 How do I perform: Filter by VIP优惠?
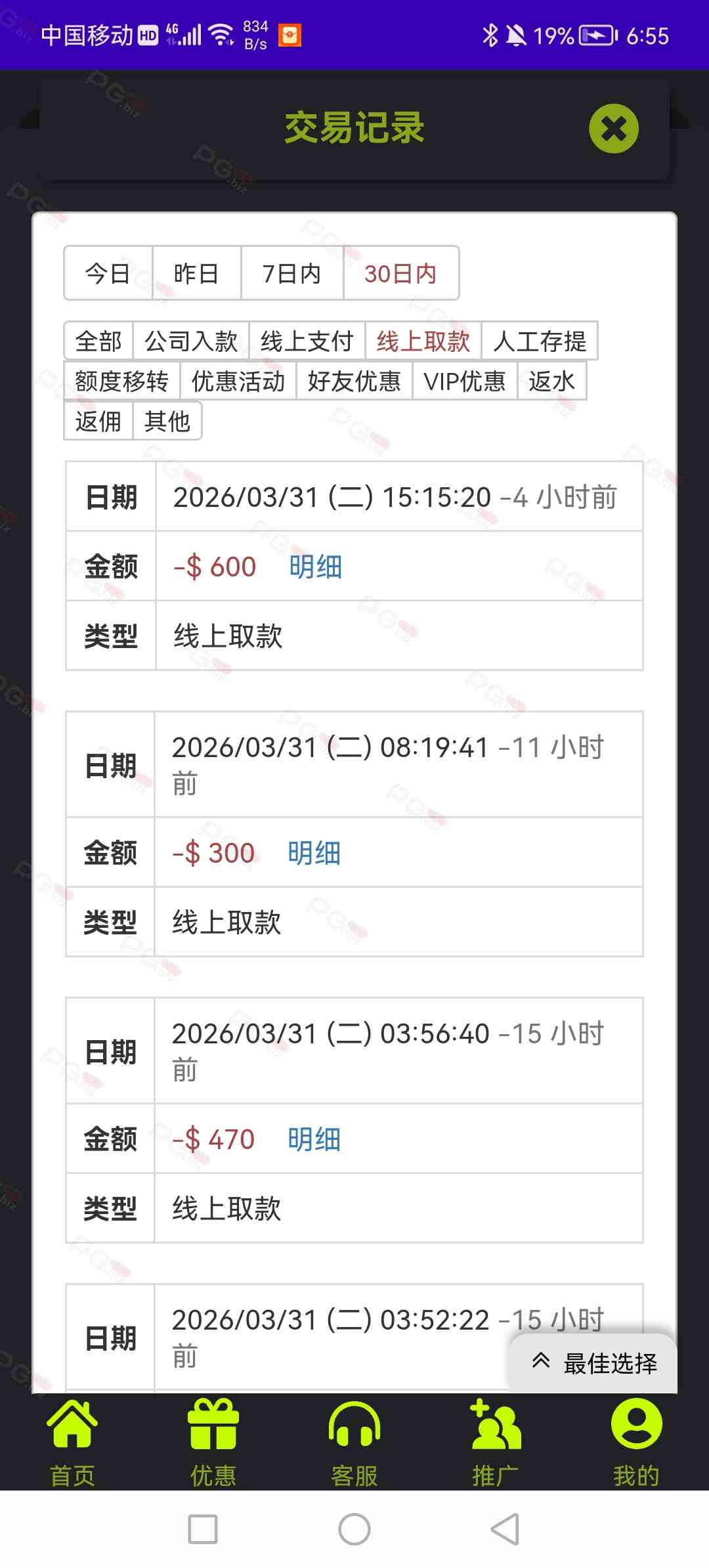[x=465, y=381]
